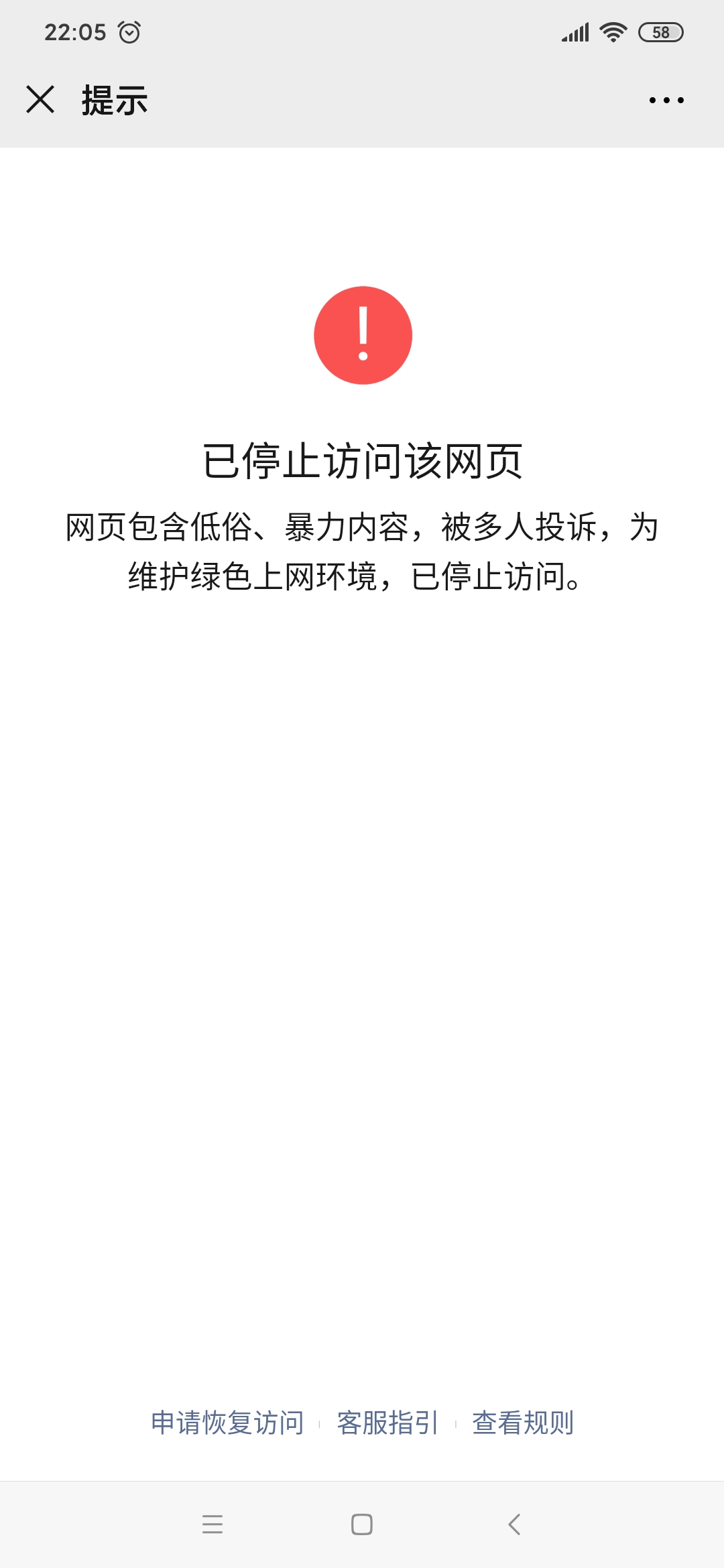Open the three-dot overflow menu
The width and height of the screenshot is (724, 1568).
tap(666, 101)
